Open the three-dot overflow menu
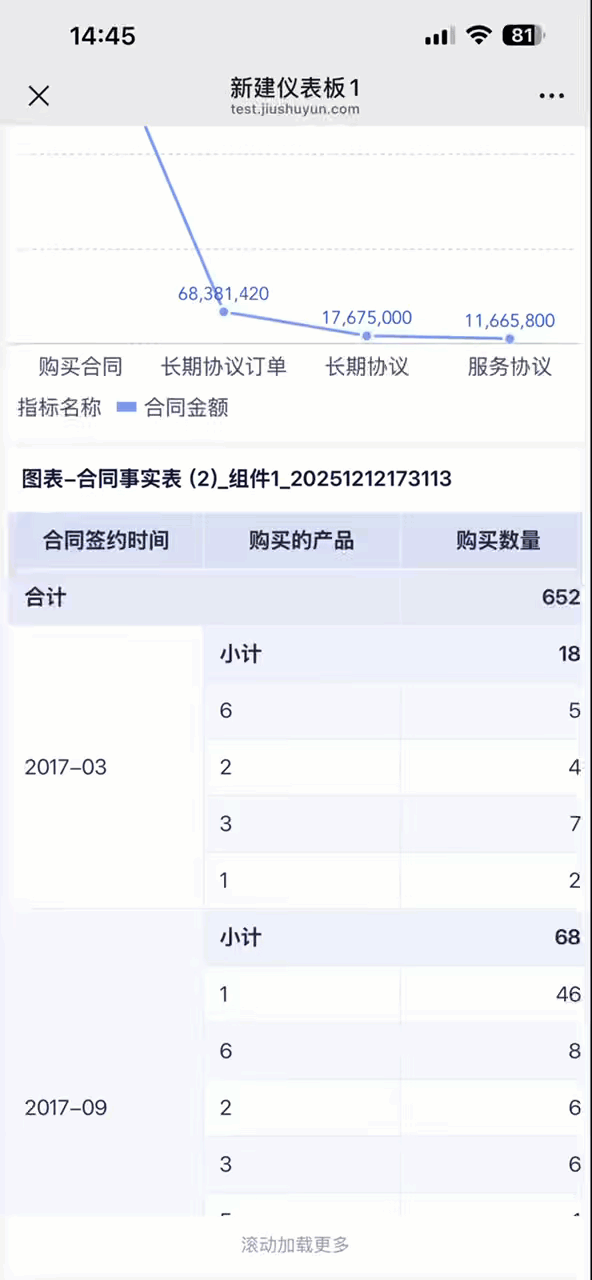592x1280 pixels. coord(552,96)
